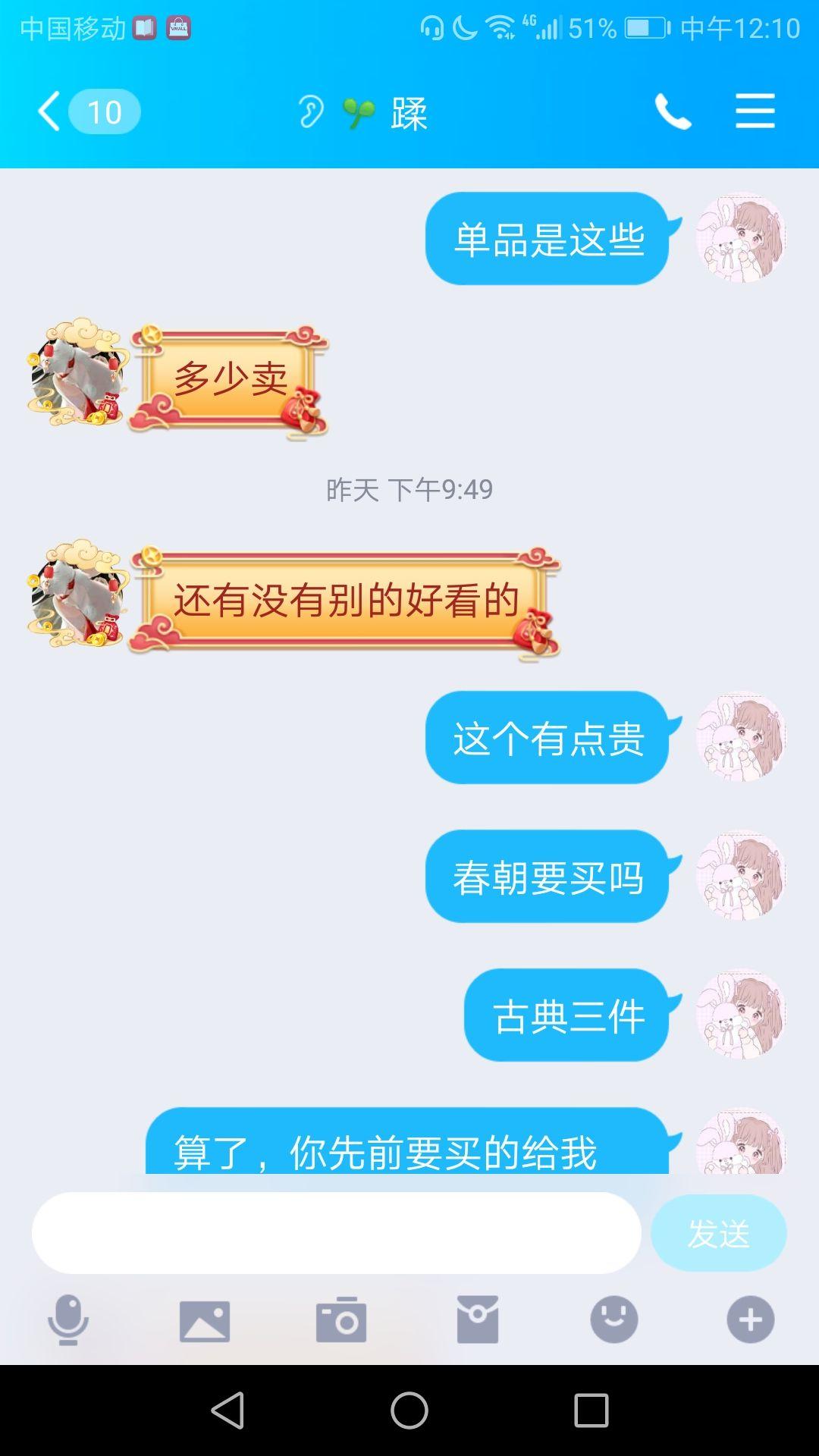Viewport: 819px width, 1456px height.
Task: Open more options plus button
Action: coord(750,1319)
